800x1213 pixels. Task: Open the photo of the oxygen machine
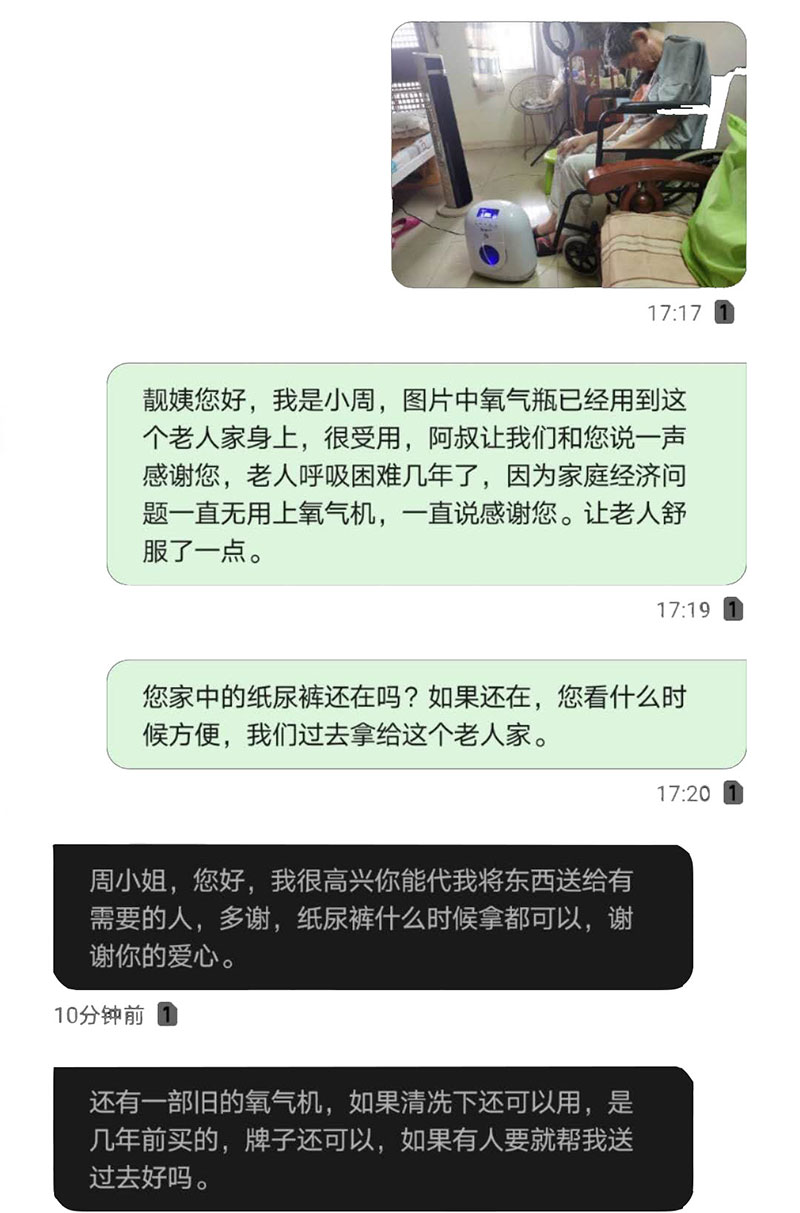pos(568,155)
